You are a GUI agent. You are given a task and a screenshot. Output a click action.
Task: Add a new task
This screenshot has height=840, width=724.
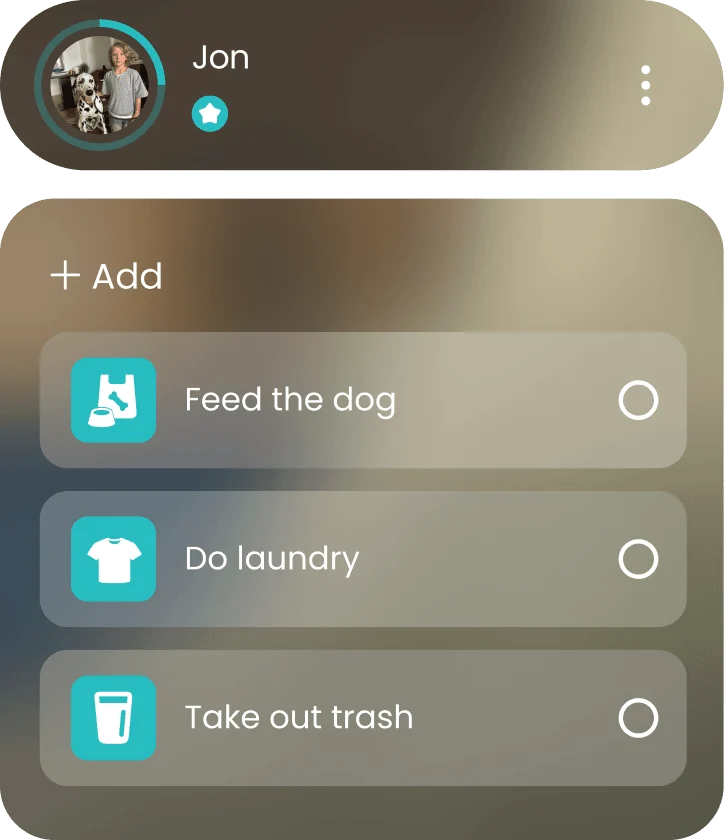point(106,276)
